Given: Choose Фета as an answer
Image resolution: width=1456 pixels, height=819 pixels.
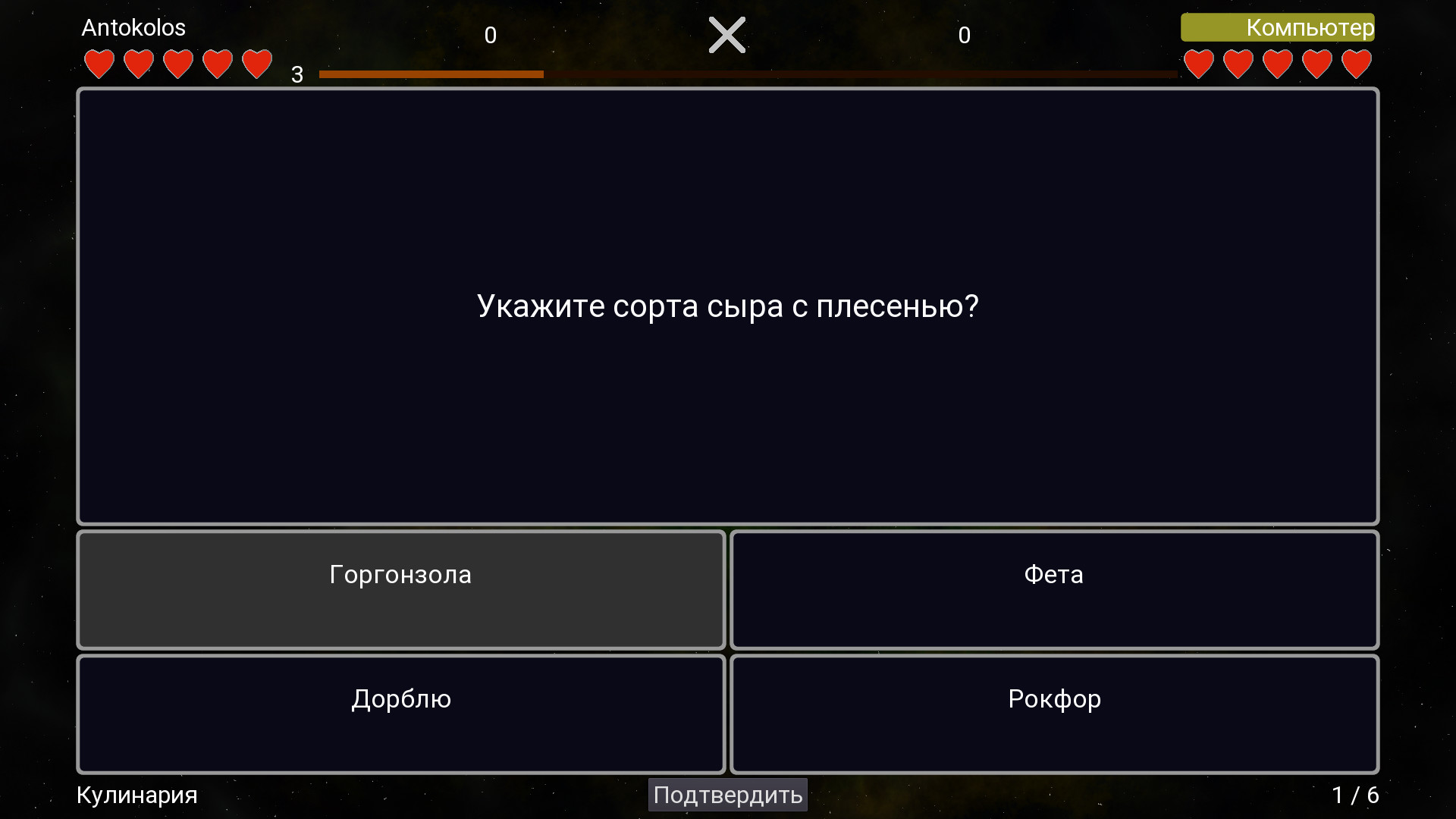Looking at the screenshot, I should pos(1054,590).
